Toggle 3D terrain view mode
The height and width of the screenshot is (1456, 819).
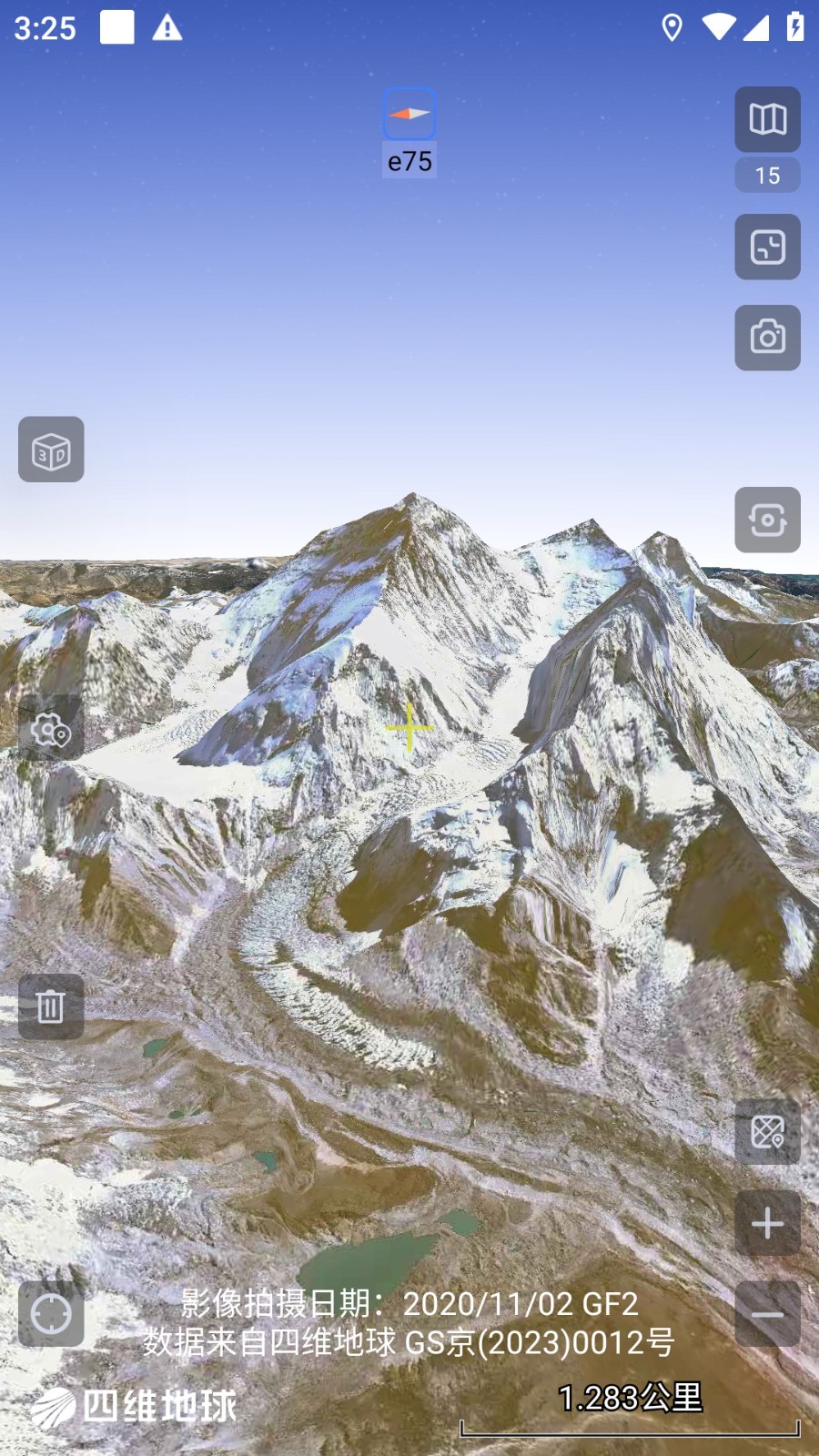[x=50, y=450]
